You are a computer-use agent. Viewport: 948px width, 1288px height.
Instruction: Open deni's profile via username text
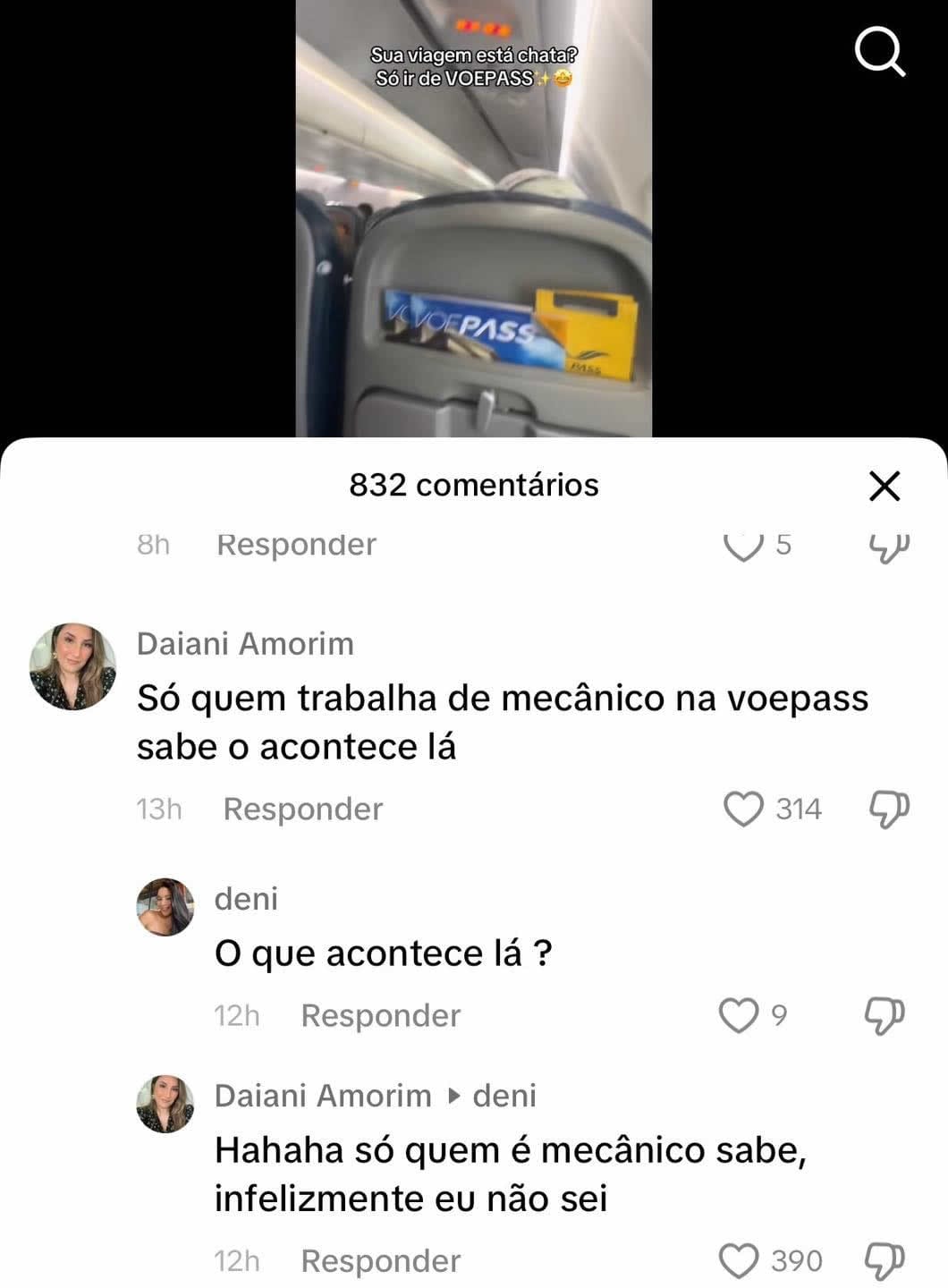(x=244, y=901)
